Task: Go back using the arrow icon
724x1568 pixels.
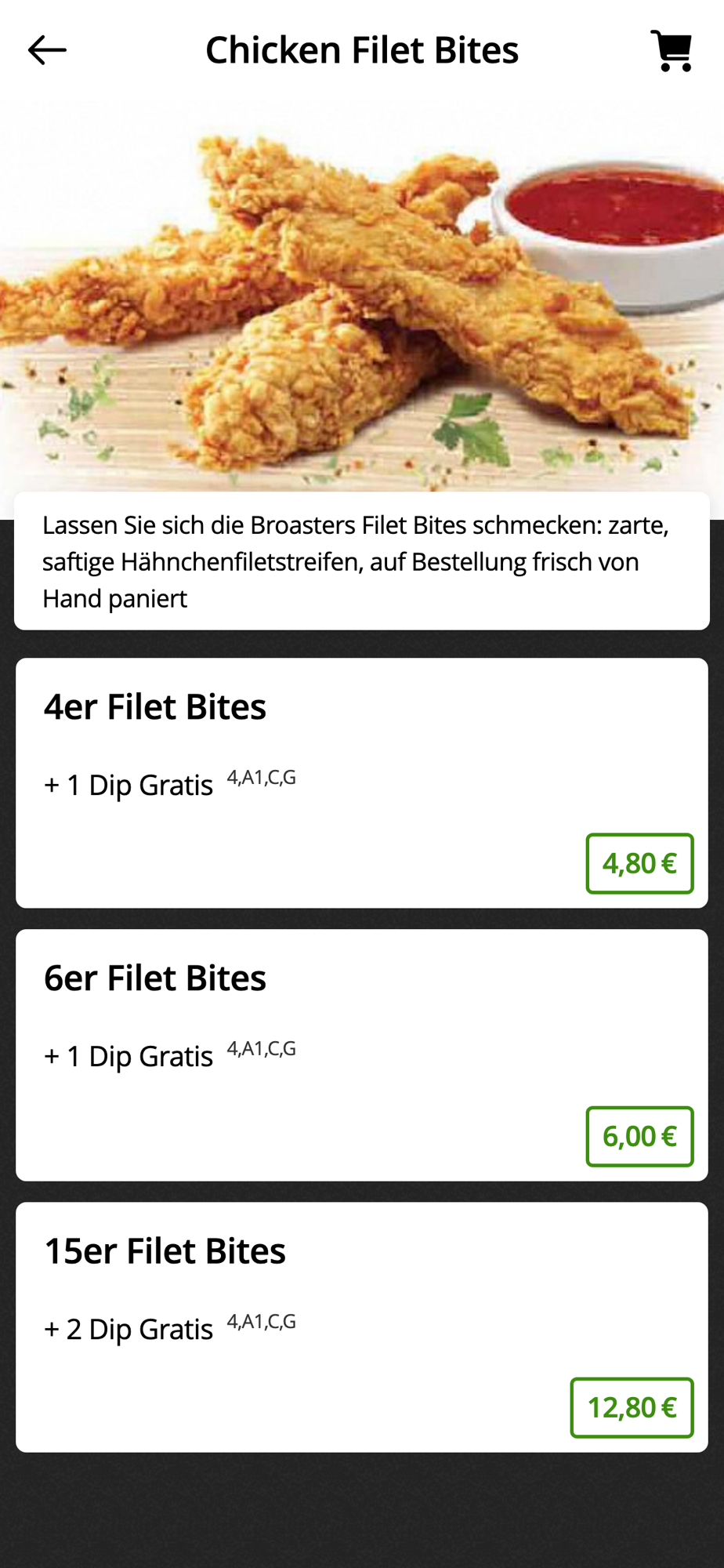Action: tap(47, 50)
